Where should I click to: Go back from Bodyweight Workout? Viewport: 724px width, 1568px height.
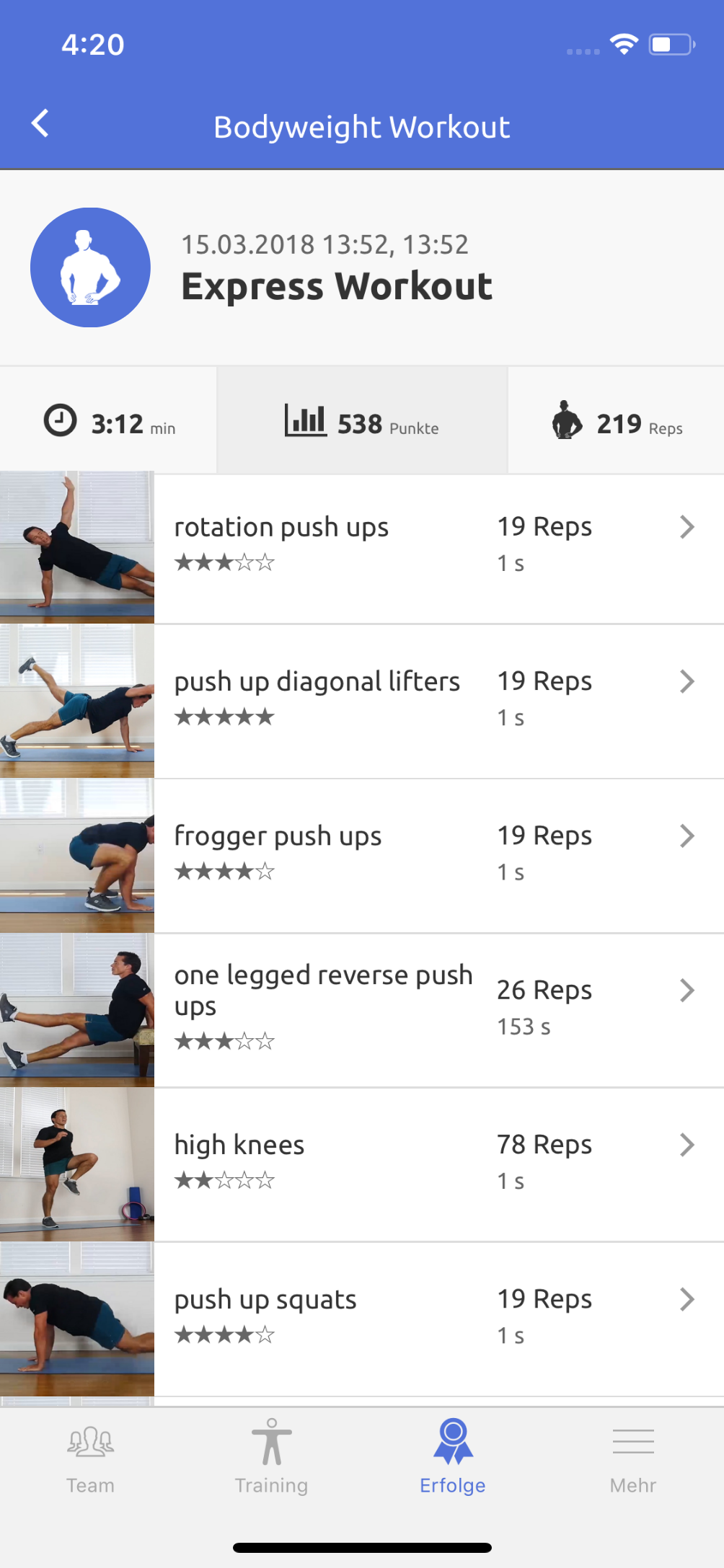click(40, 124)
